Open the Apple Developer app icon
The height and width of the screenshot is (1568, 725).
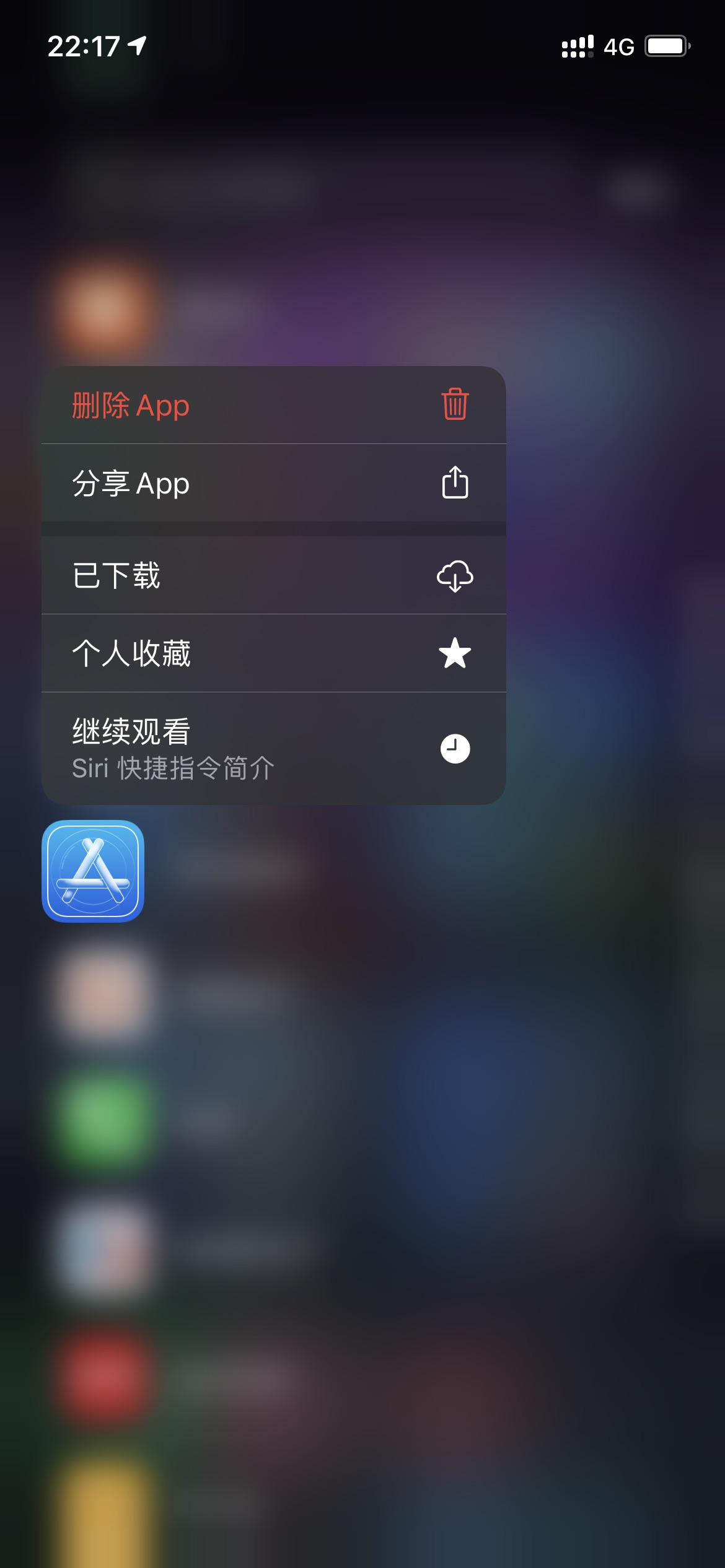93,871
